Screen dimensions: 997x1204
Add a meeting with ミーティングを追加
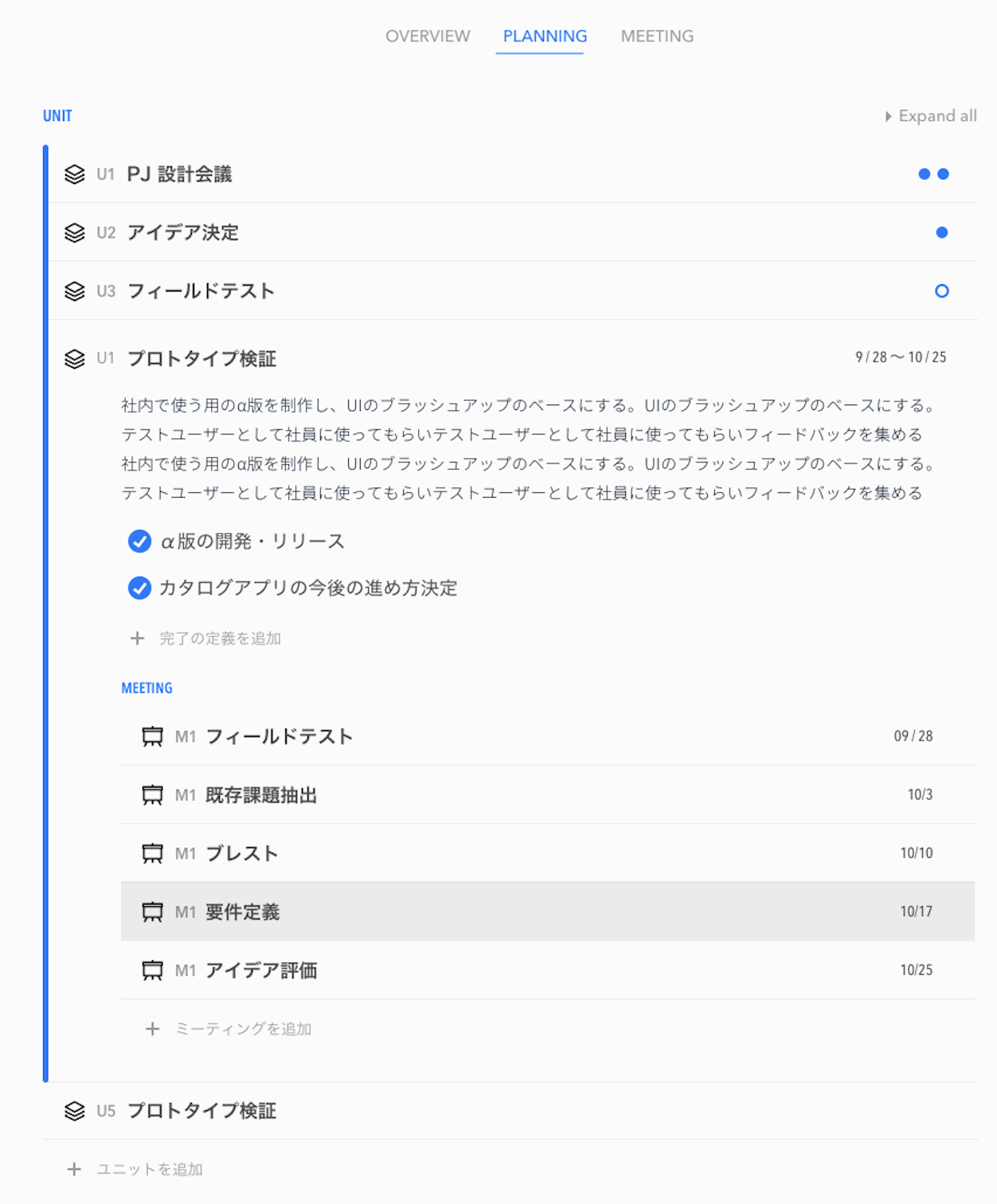pyautogui.click(x=242, y=1029)
